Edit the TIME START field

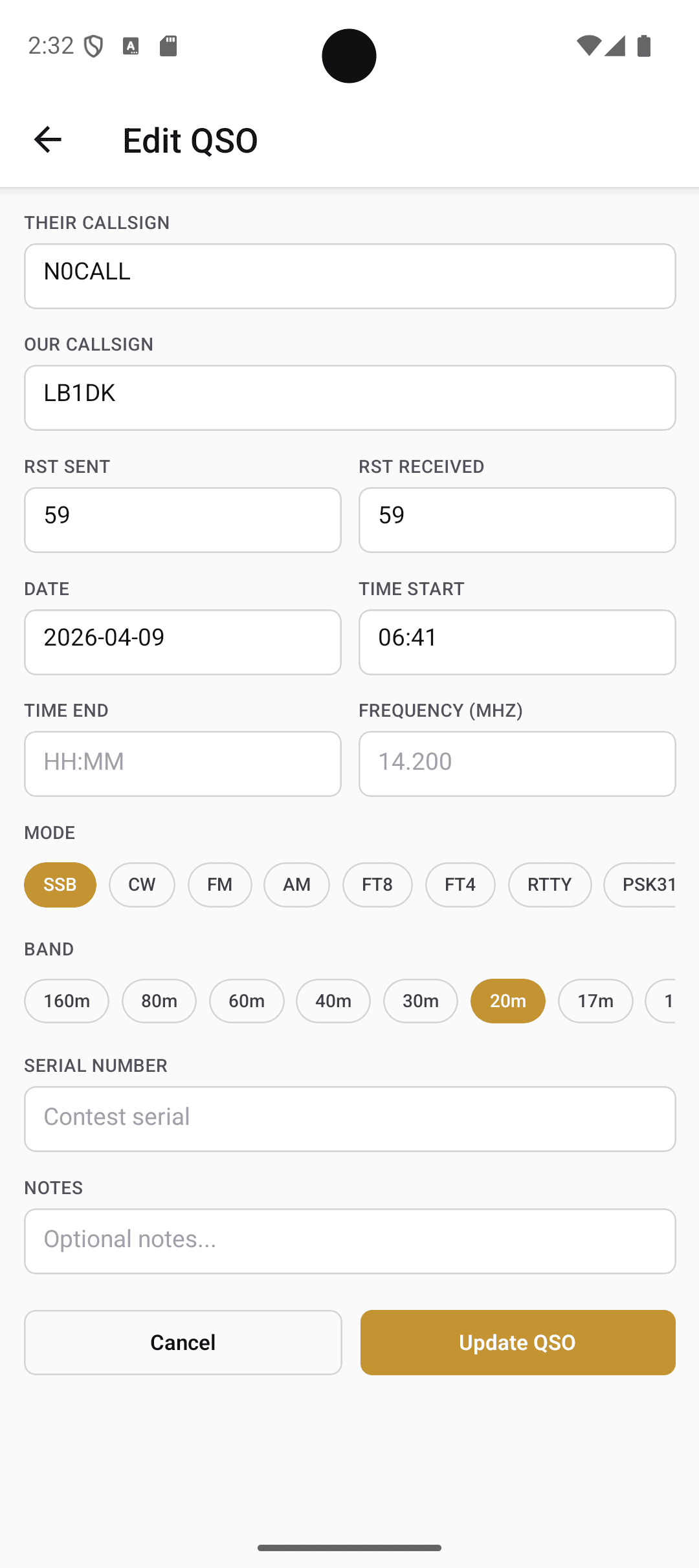[x=516, y=642]
